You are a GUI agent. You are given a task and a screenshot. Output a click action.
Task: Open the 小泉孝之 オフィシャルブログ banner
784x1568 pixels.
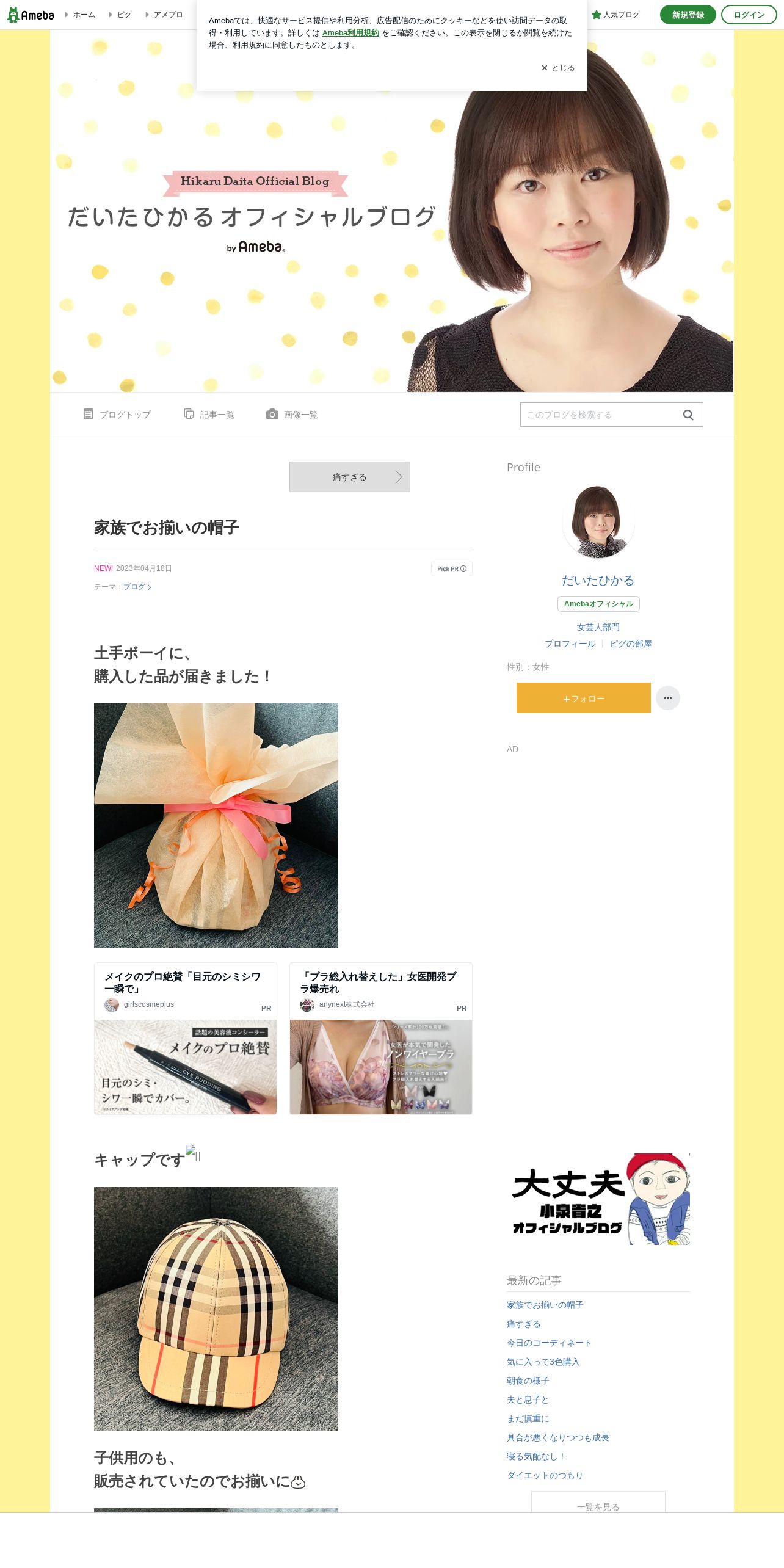598,1199
